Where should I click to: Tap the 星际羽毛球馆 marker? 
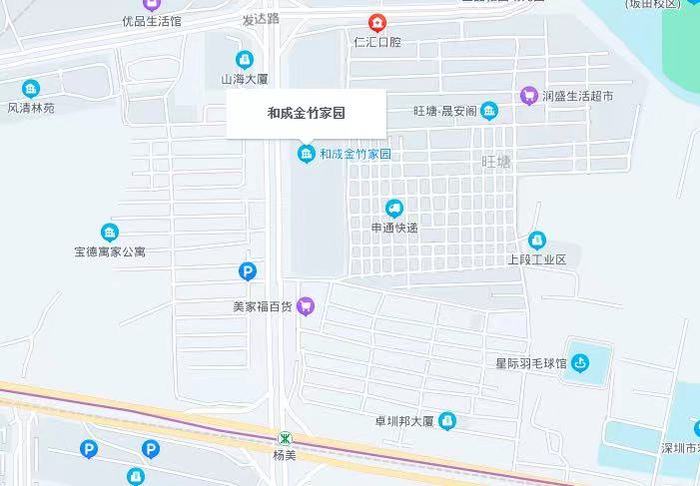tap(582, 363)
